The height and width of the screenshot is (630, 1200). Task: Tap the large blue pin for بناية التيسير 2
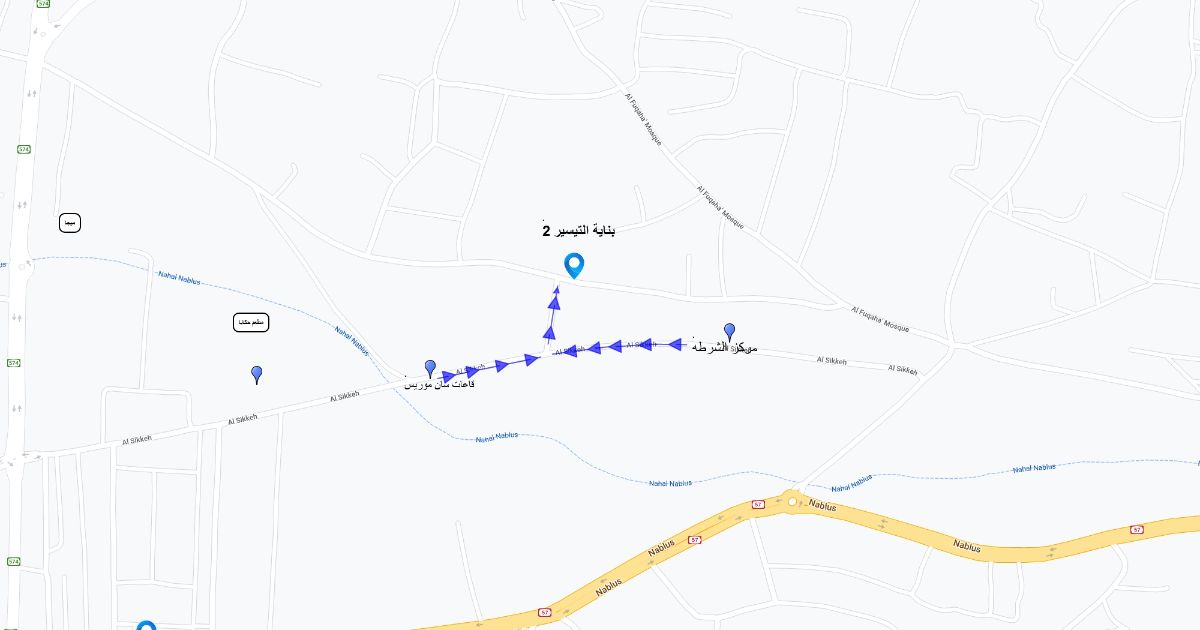(574, 265)
